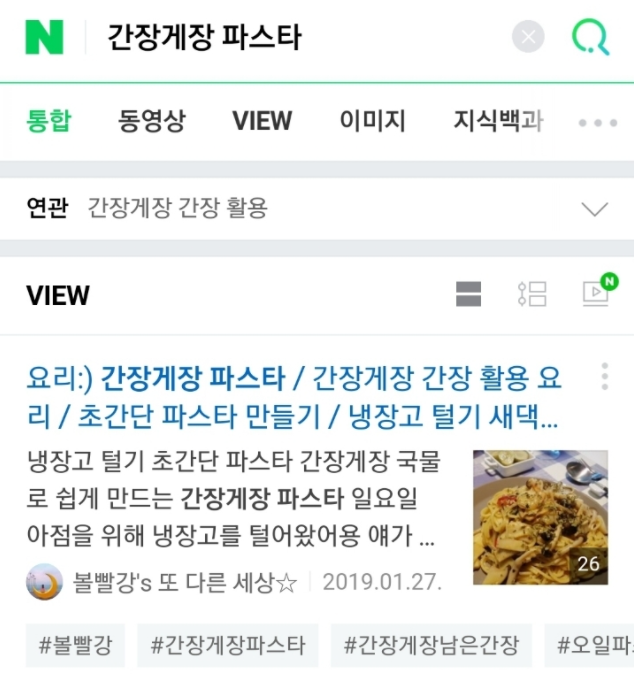Open the 지식백과 tab
Screen dimensions: 634x687
[498, 122]
